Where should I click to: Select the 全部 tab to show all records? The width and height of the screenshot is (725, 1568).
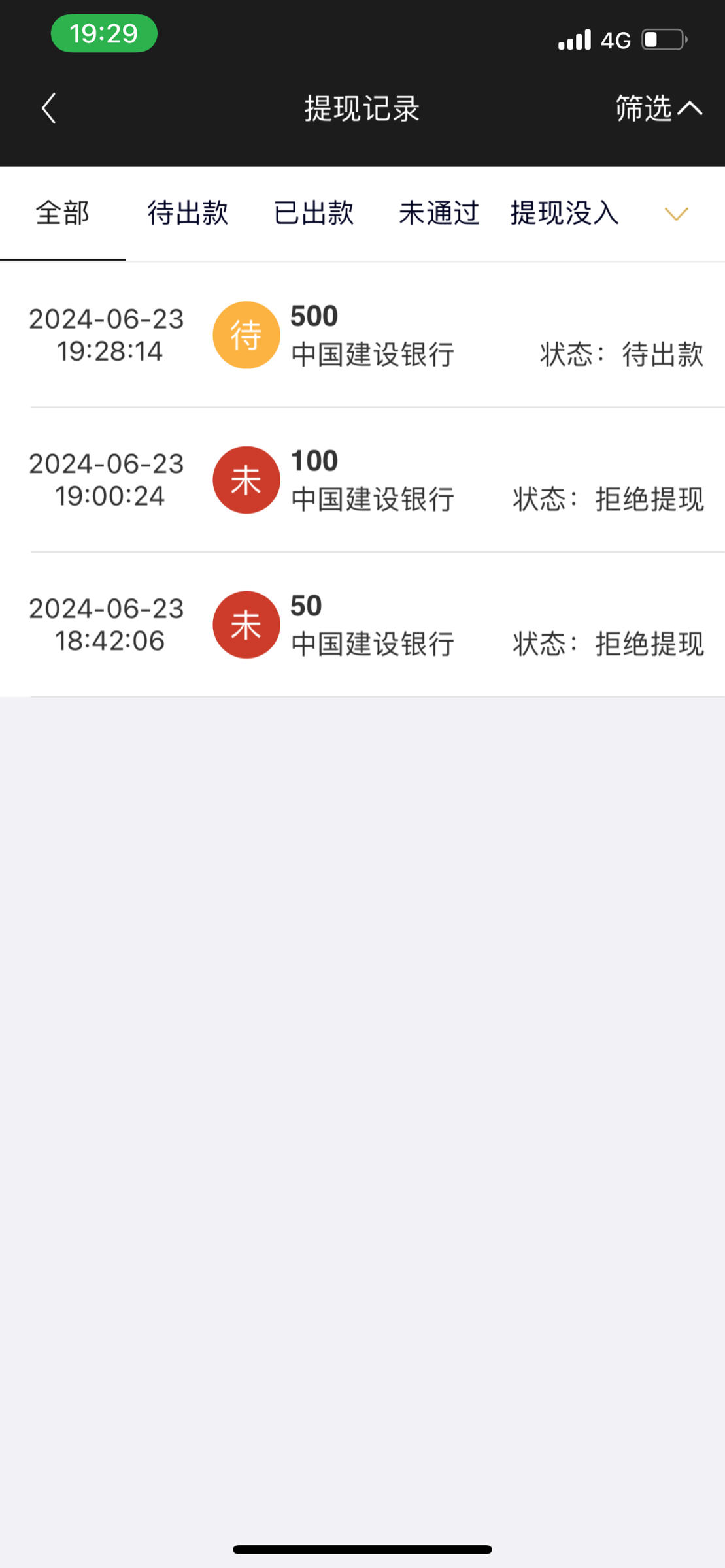click(62, 213)
